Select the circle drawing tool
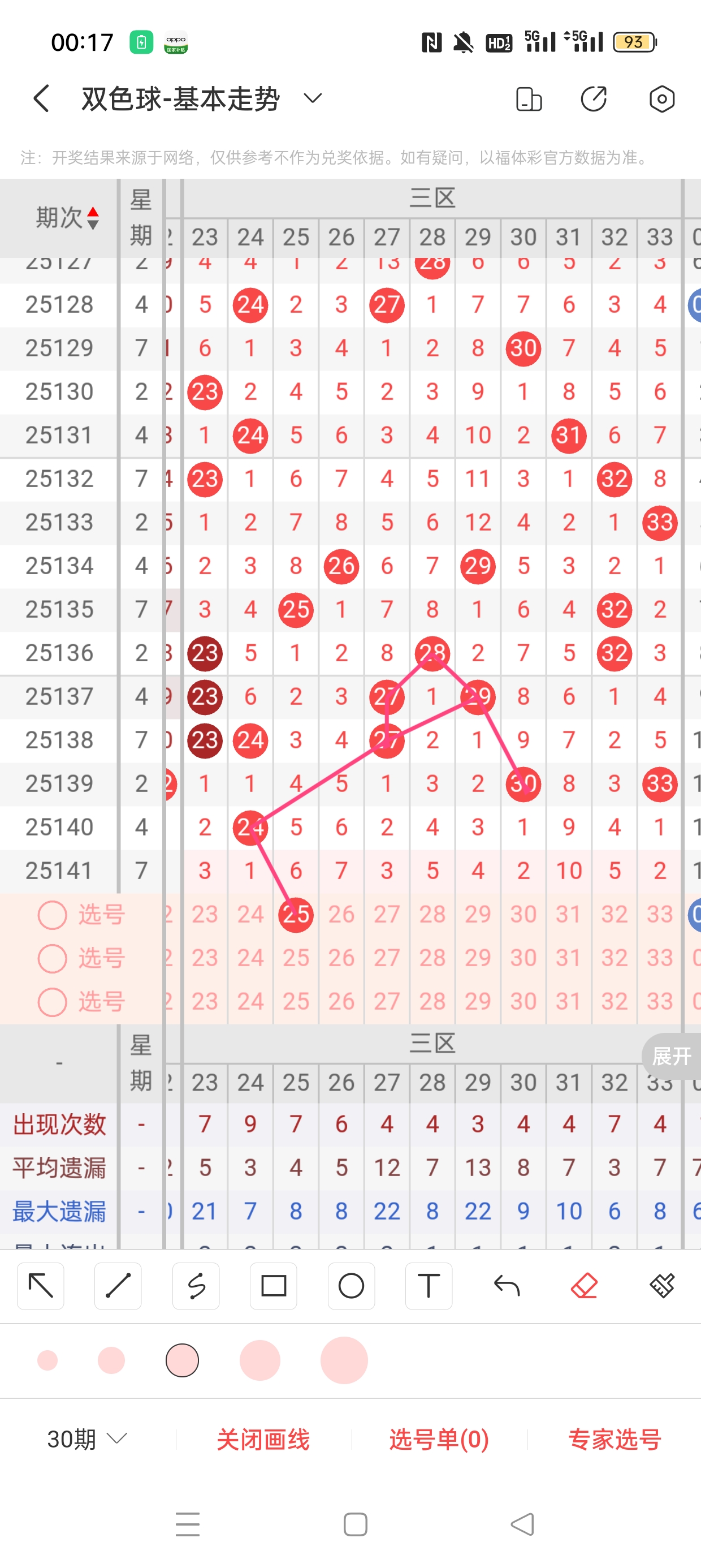 pyautogui.click(x=351, y=1286)
